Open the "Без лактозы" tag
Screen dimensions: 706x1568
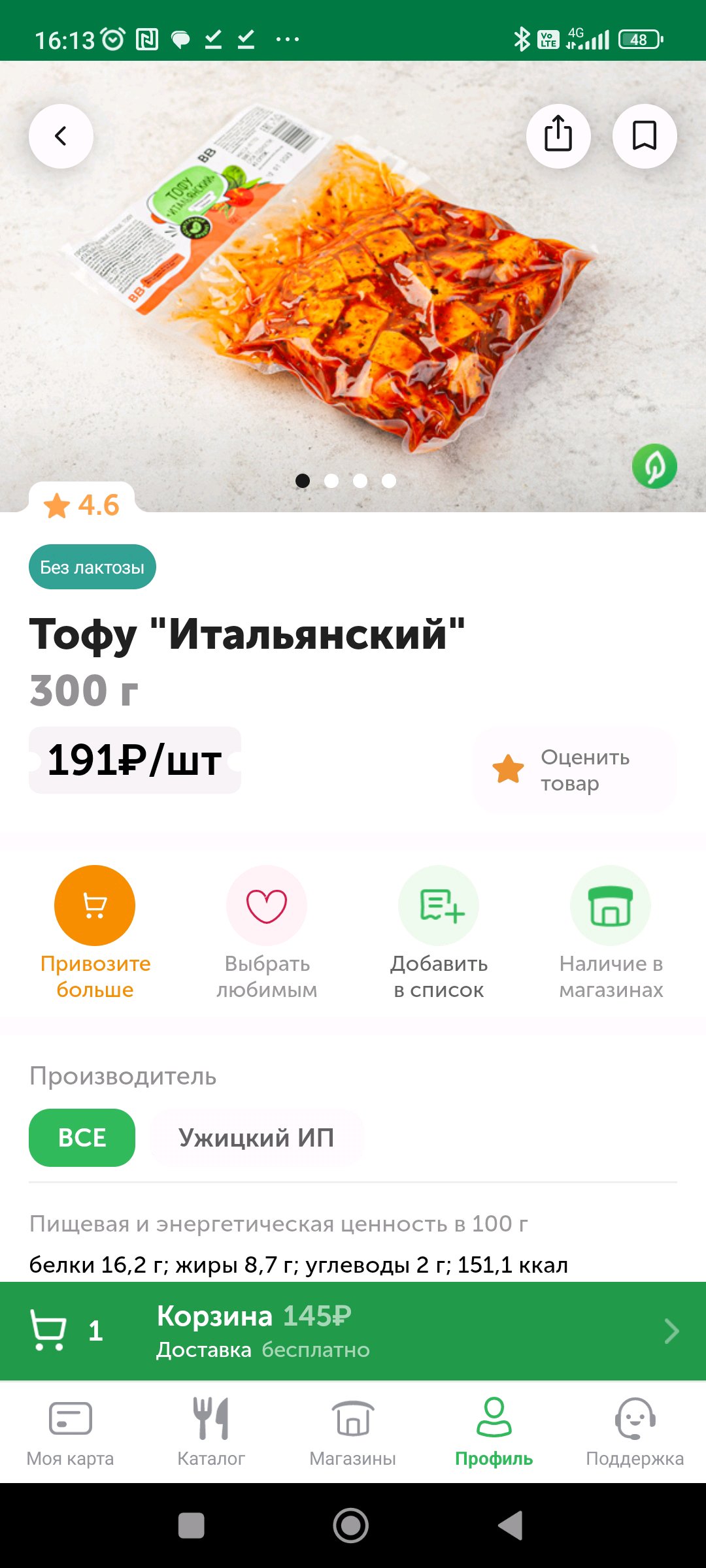point(92,566)
